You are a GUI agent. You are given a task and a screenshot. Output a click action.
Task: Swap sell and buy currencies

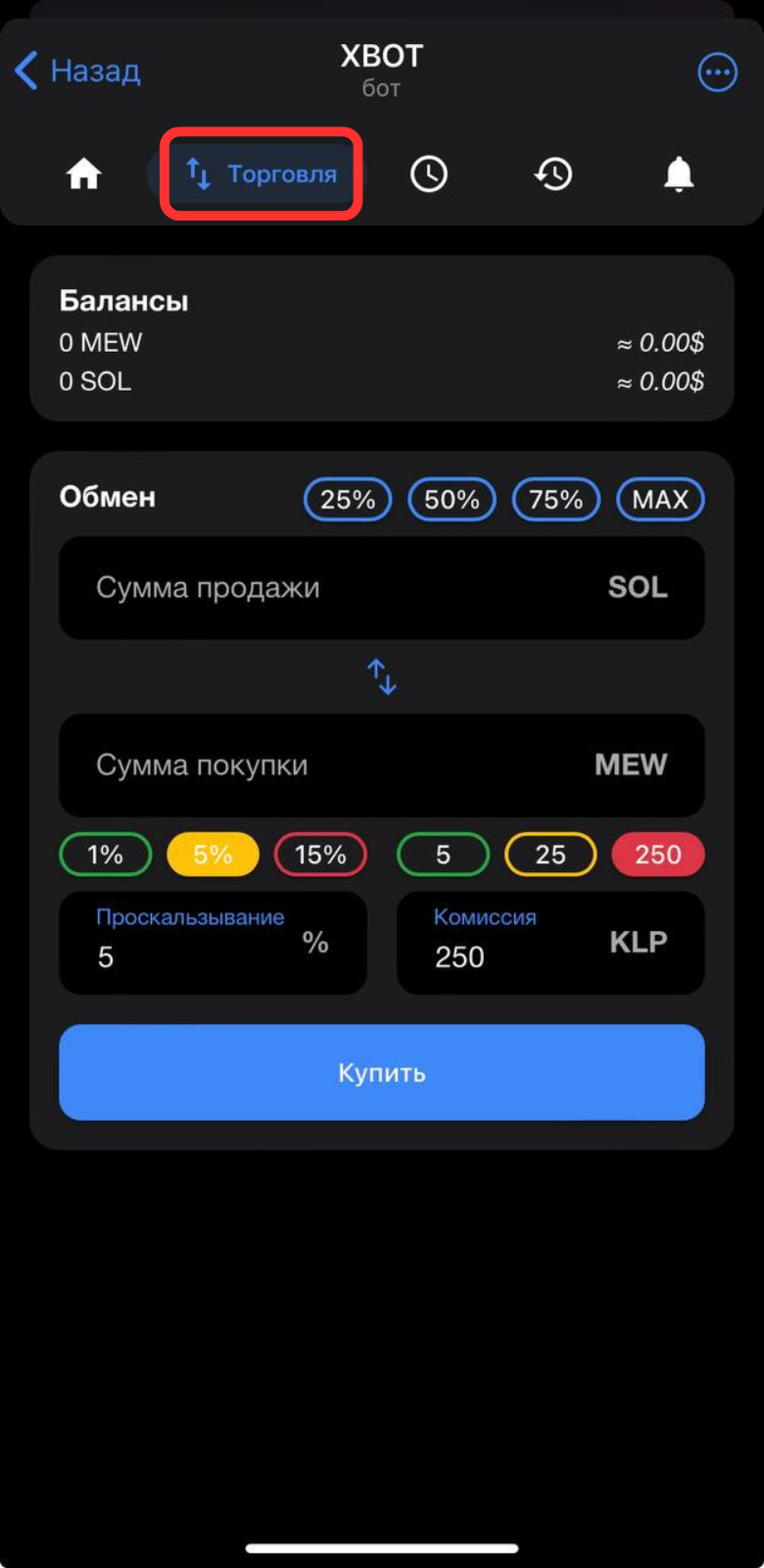pos(381,677)
